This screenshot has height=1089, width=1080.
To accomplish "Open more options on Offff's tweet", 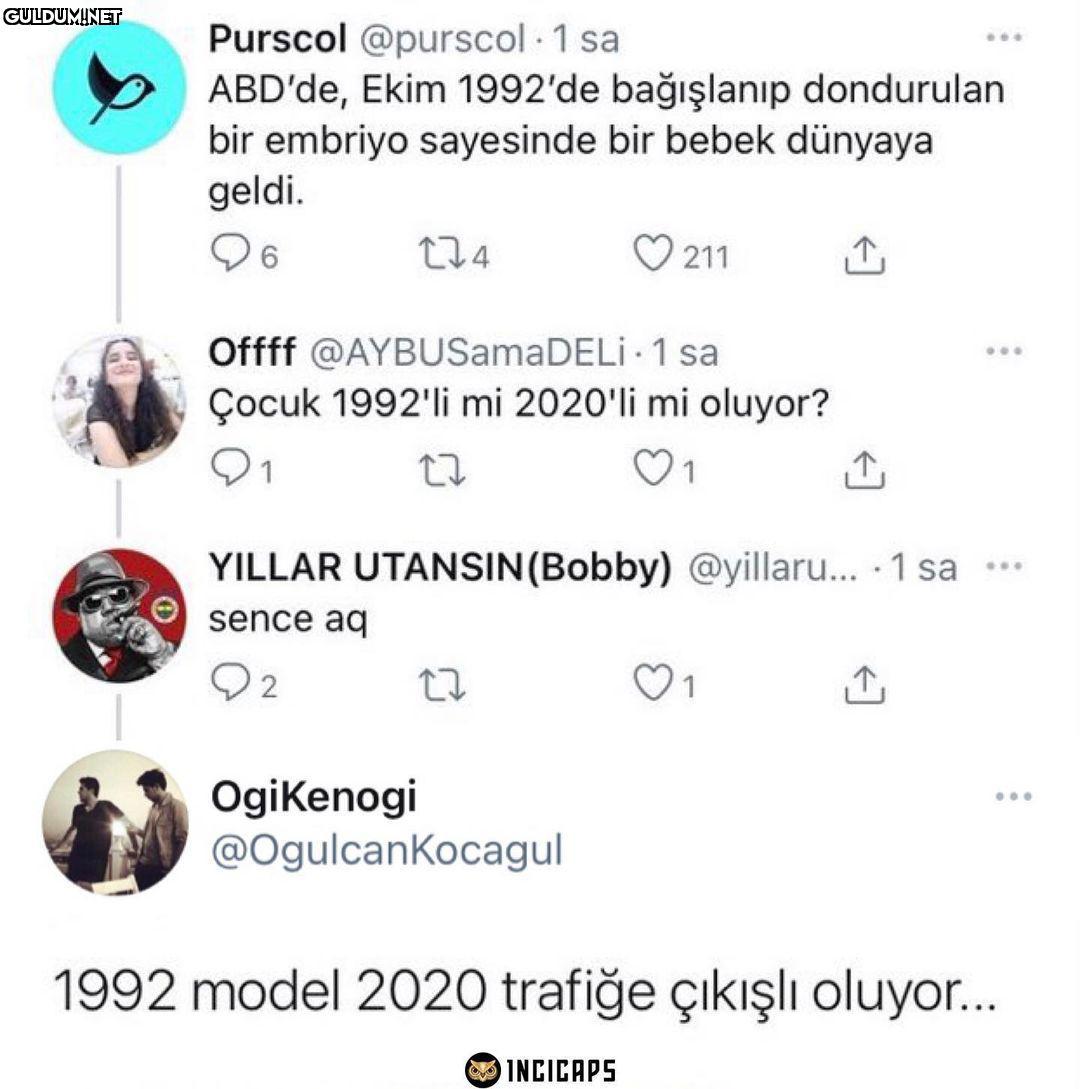I will coord(1003,352).
